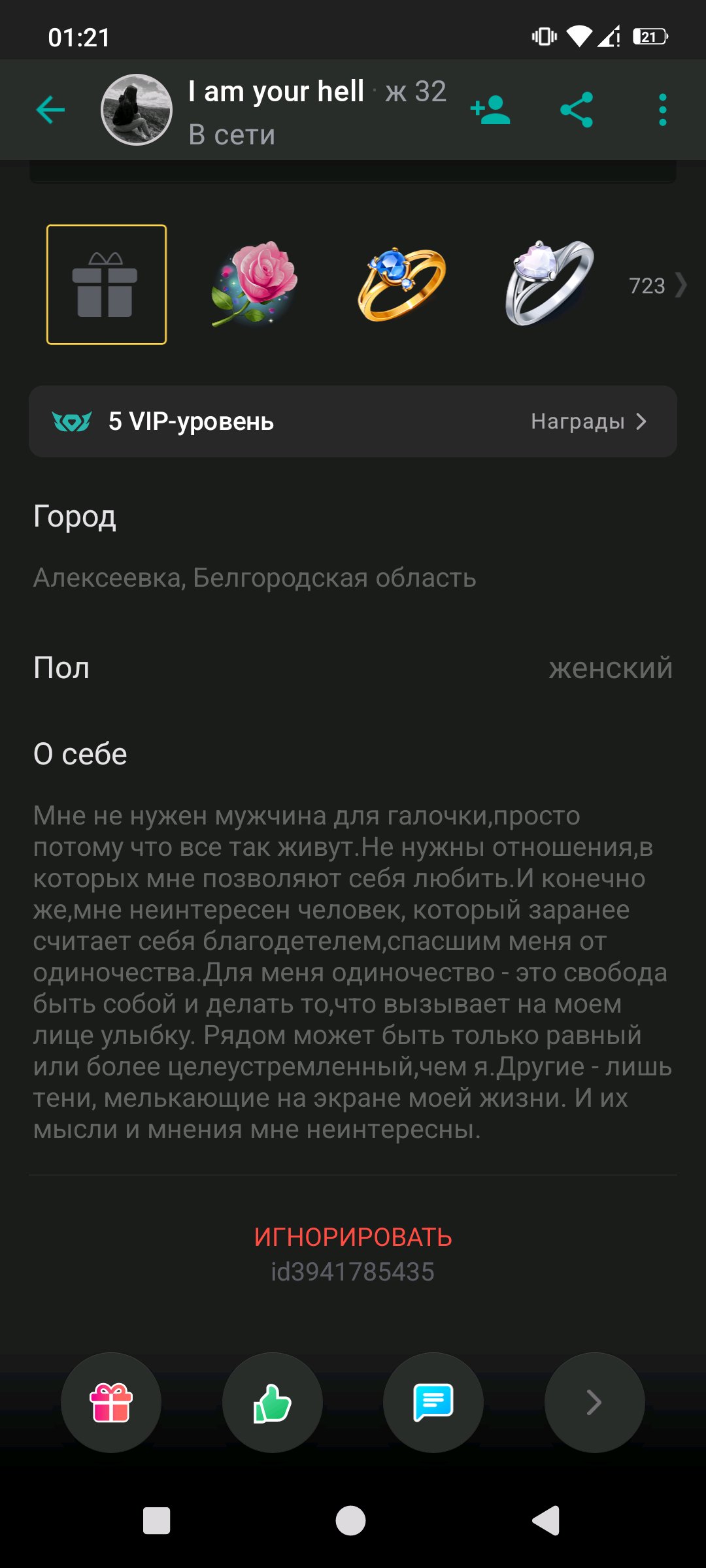706x1568 pixels.
Task: Tap the yellow-framed send gift box
Action: point(107,285)
